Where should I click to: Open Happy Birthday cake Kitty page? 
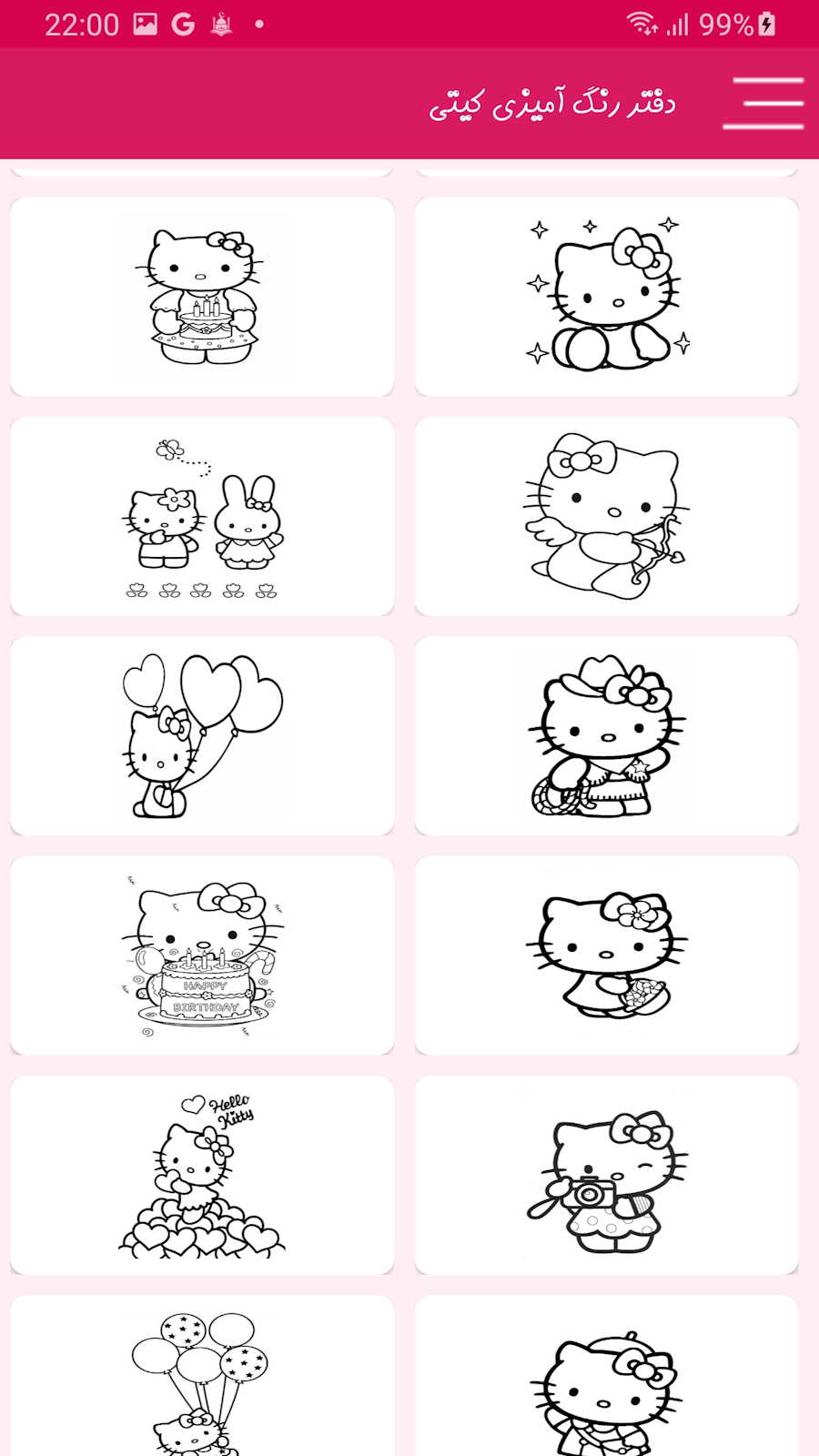202,955
